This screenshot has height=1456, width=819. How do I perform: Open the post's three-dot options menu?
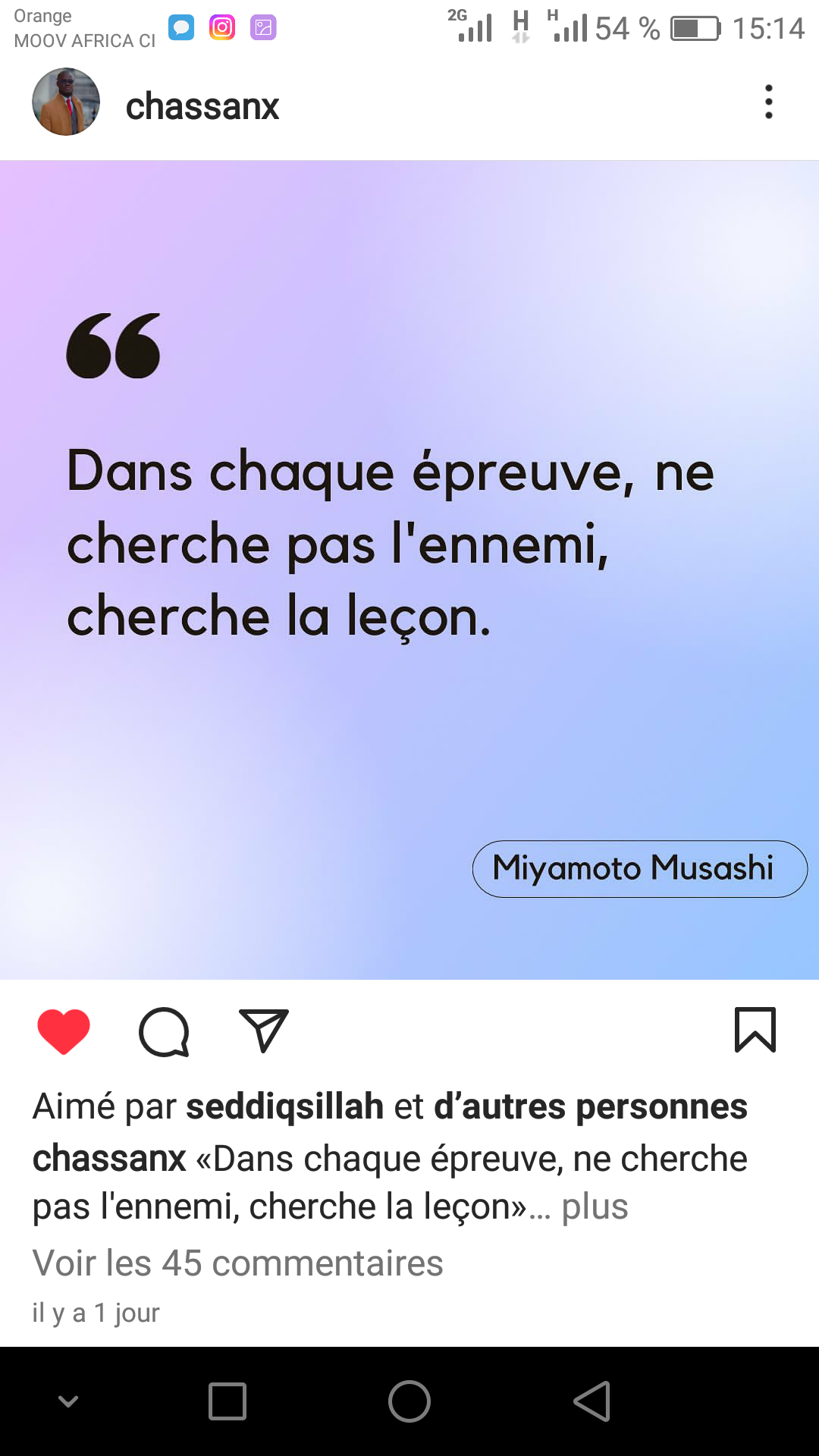(x=768, y=102)
